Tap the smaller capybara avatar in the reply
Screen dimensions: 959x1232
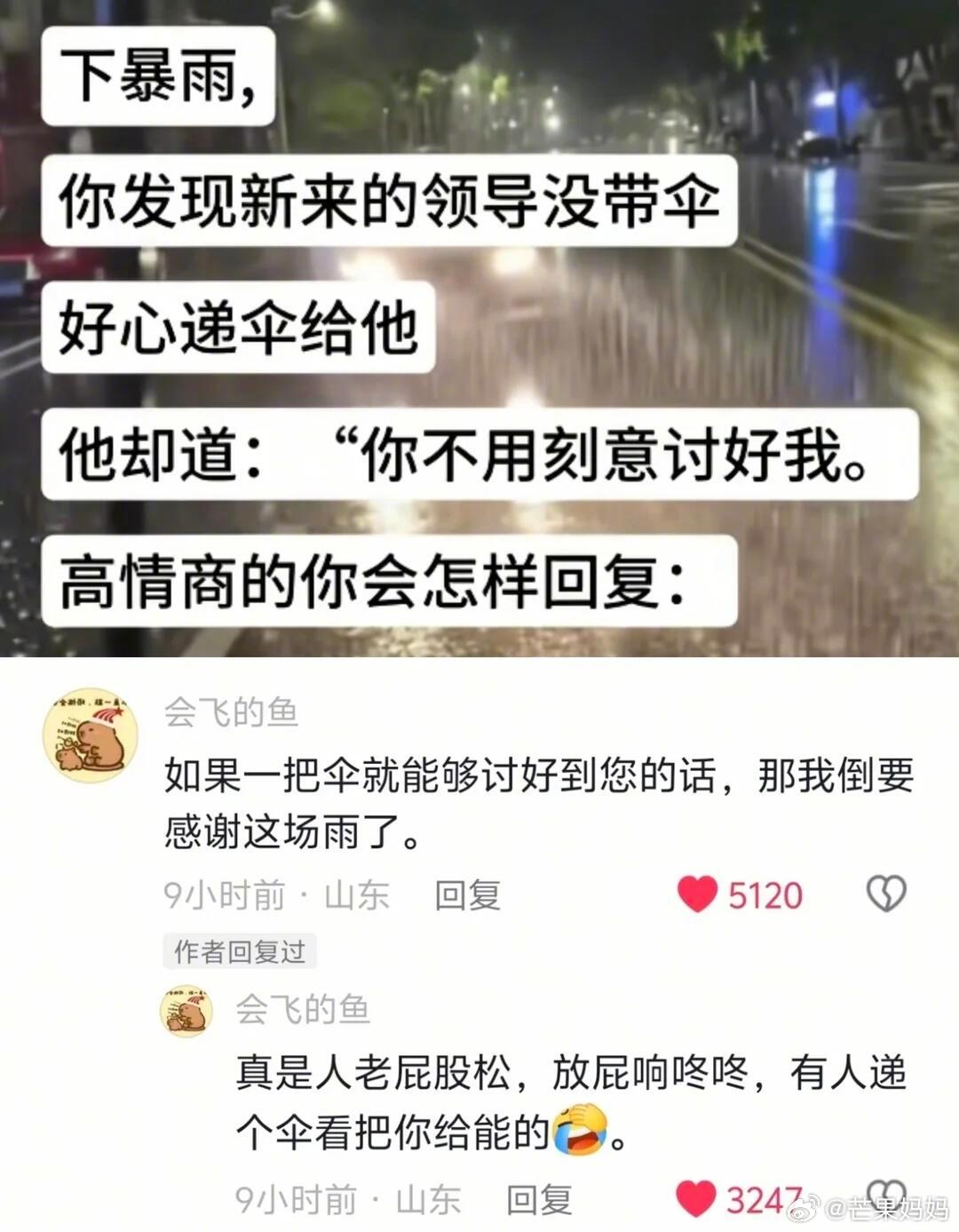point(186,1011)
